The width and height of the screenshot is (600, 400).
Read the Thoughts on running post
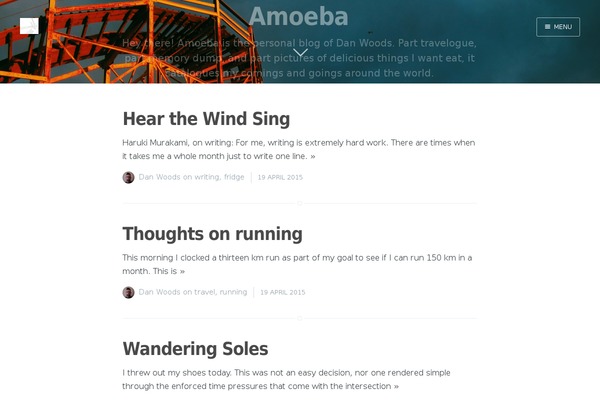[x=212, y=234]
